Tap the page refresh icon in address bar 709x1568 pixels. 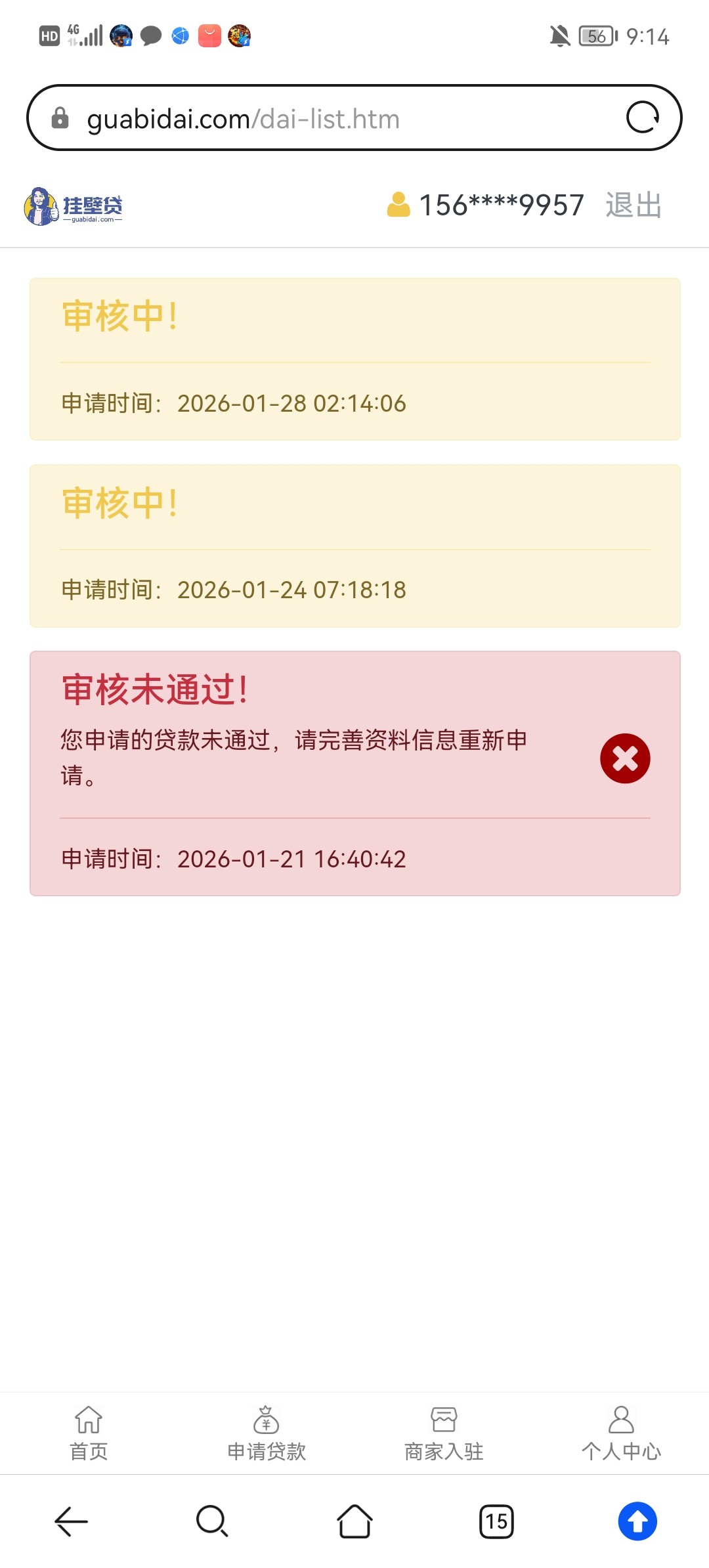(644, 118)
